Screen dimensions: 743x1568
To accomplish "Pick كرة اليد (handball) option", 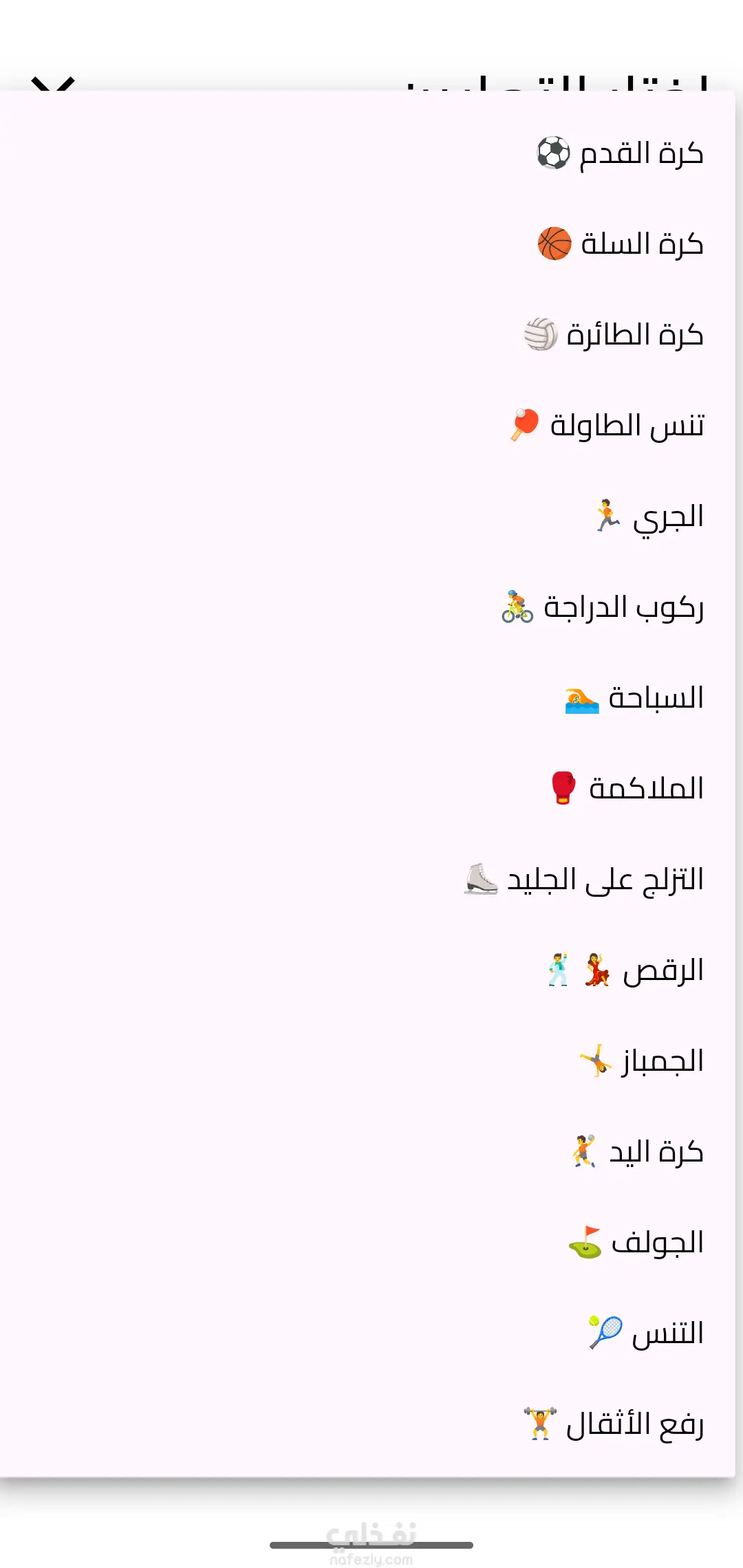I will pos(637,1151).
